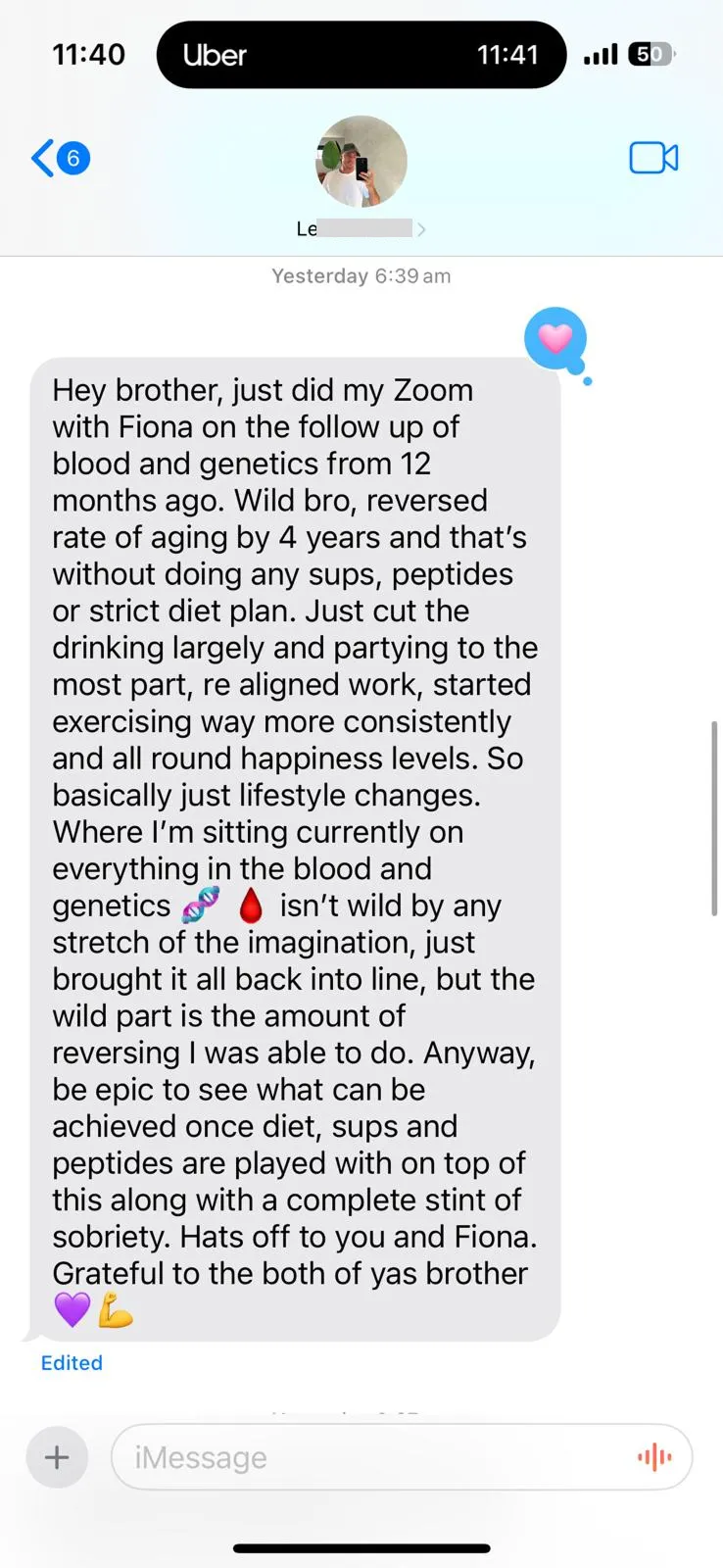Start a FaceTime video call
723x1568 pixels.
[x=653, y=158]
